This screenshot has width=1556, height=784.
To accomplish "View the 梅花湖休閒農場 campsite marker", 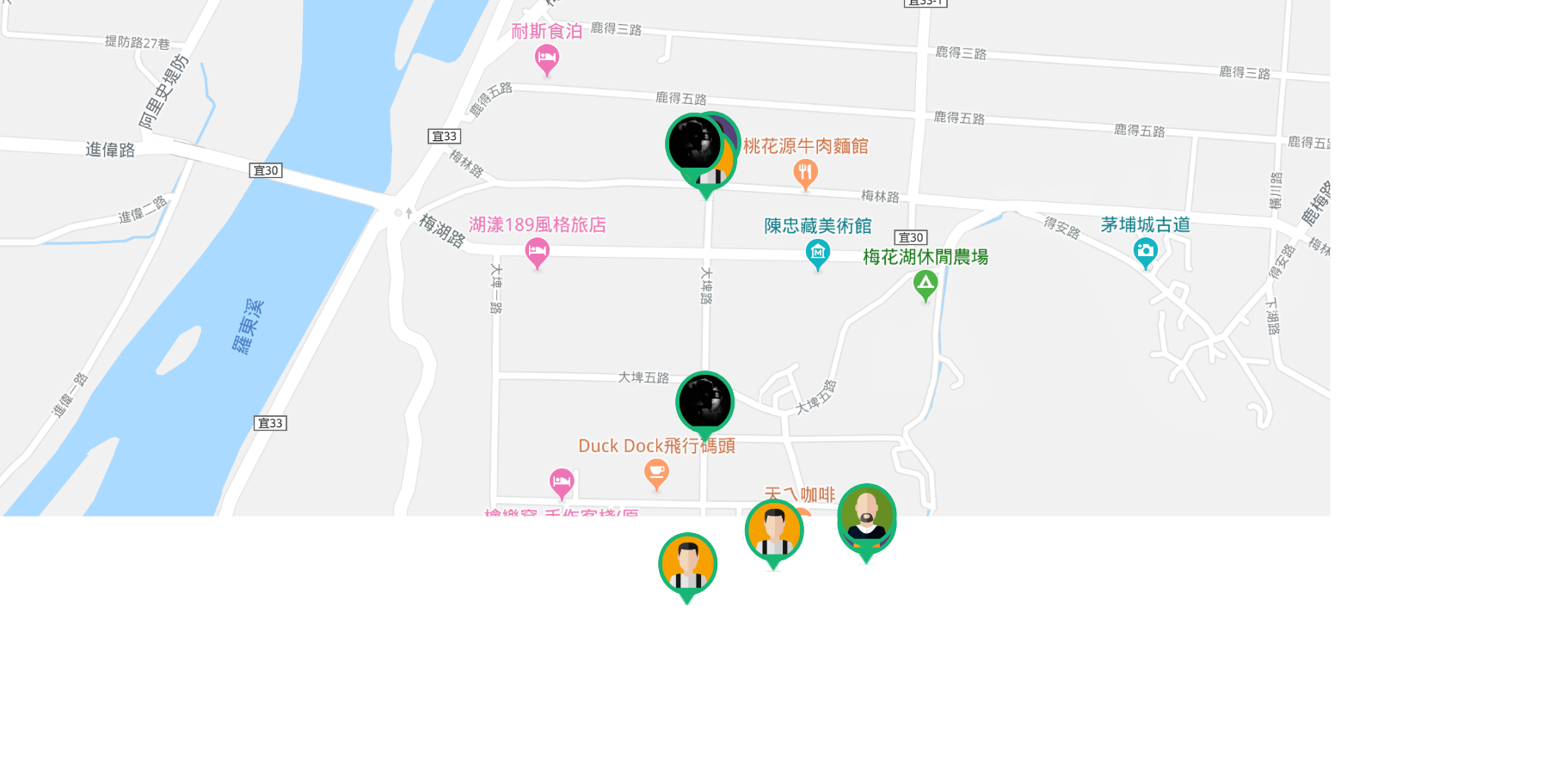I will [926, 284].
